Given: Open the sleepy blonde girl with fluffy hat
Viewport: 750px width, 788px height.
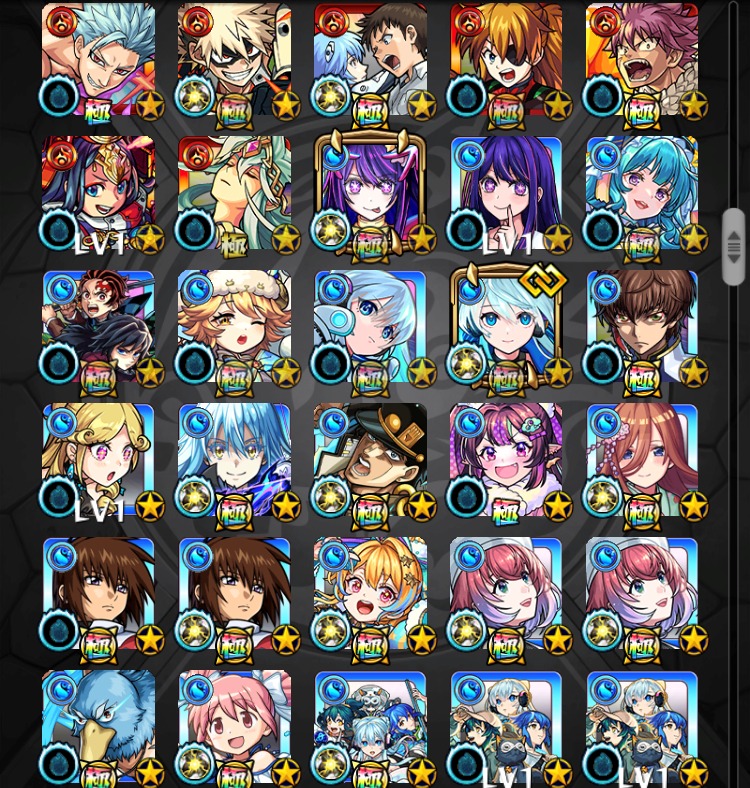Looking at the screenshot, I should 234,326.
